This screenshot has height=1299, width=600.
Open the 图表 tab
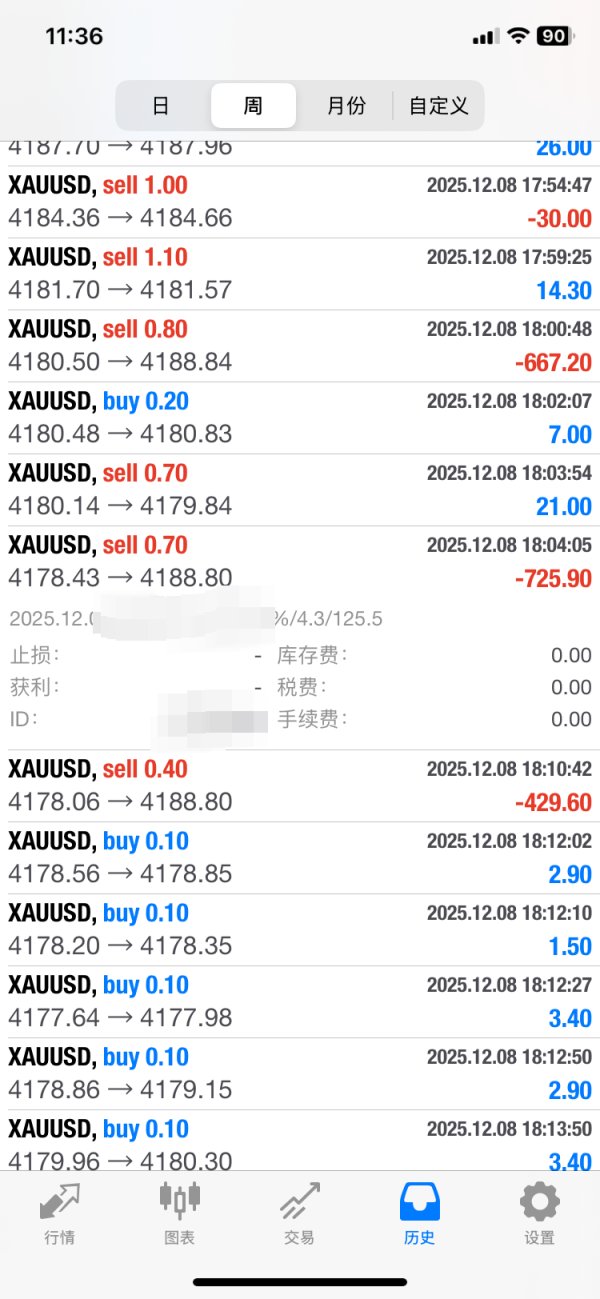180,1212
